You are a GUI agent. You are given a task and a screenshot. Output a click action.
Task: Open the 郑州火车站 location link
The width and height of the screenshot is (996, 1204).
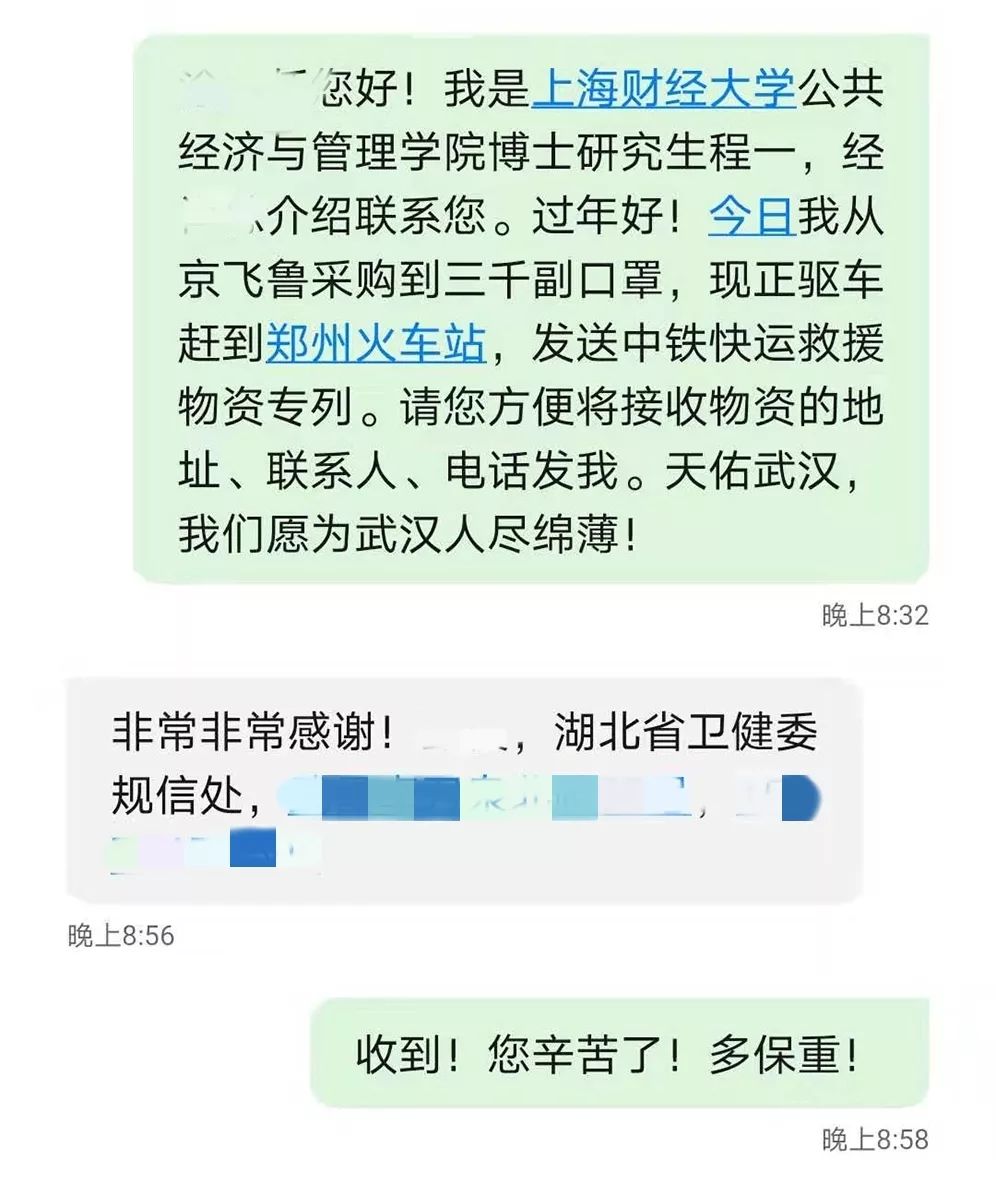point(375,345)
